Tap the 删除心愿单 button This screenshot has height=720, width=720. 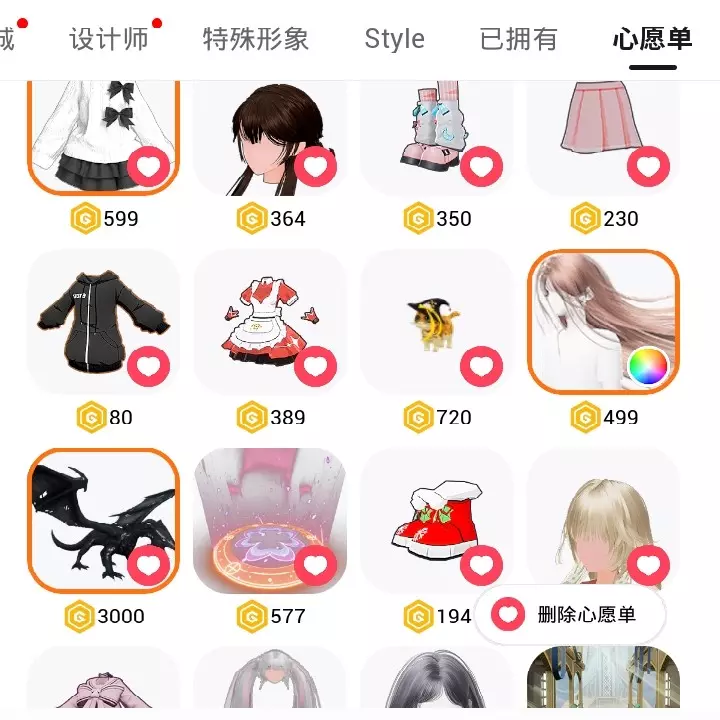[571, 615]
